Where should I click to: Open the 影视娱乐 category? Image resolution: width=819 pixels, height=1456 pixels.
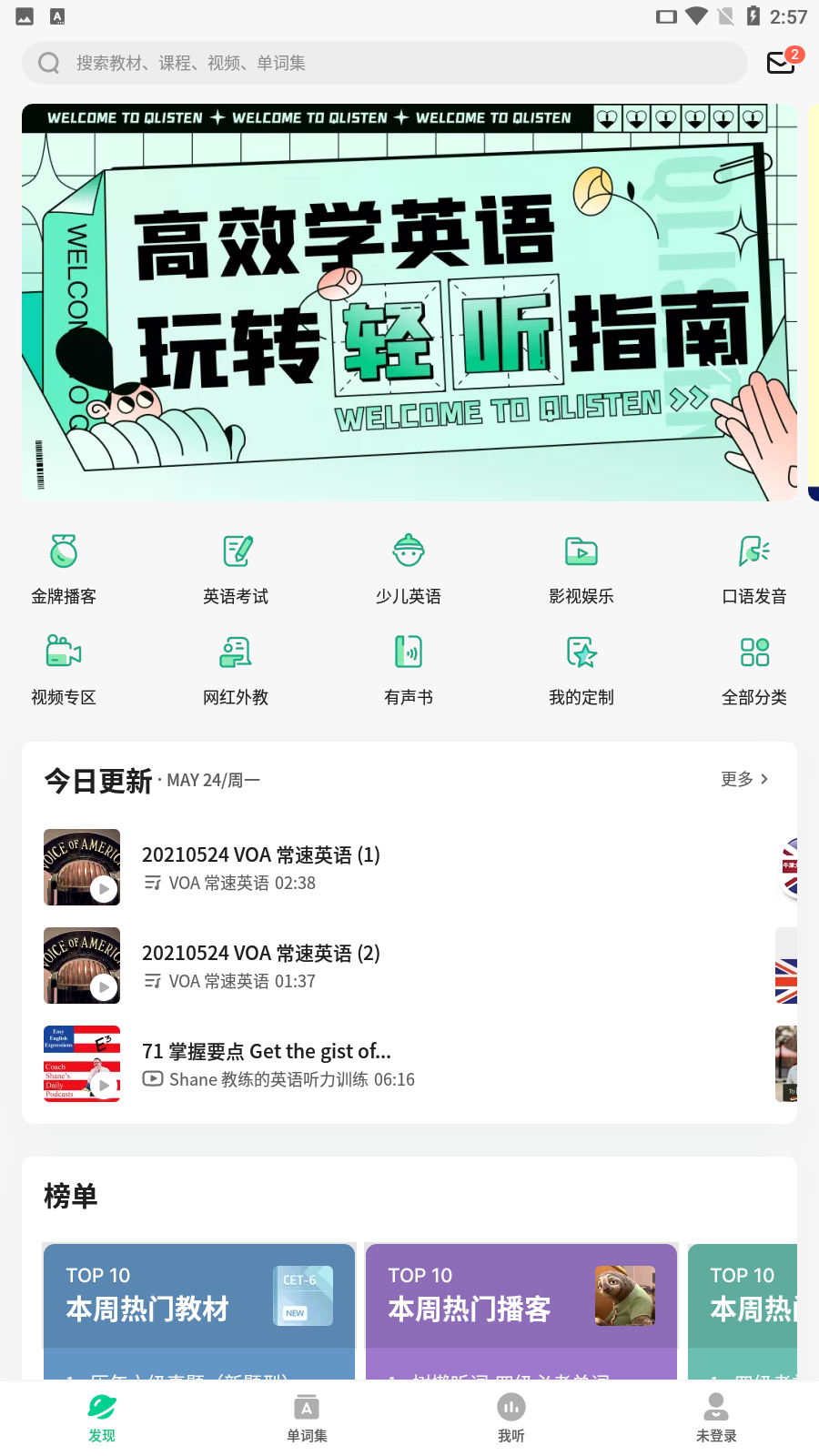pyautogui.click(x=581, y=569)
